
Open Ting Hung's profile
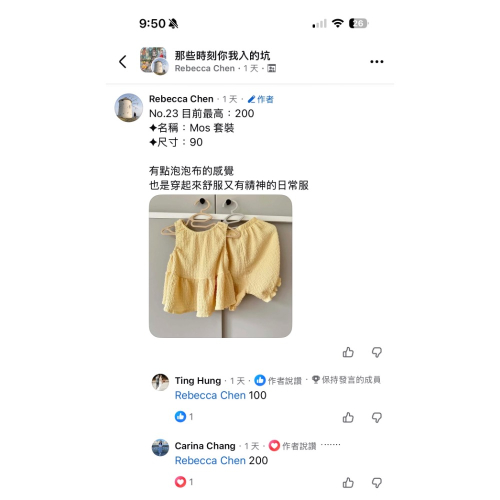click(x=198, y=380)
